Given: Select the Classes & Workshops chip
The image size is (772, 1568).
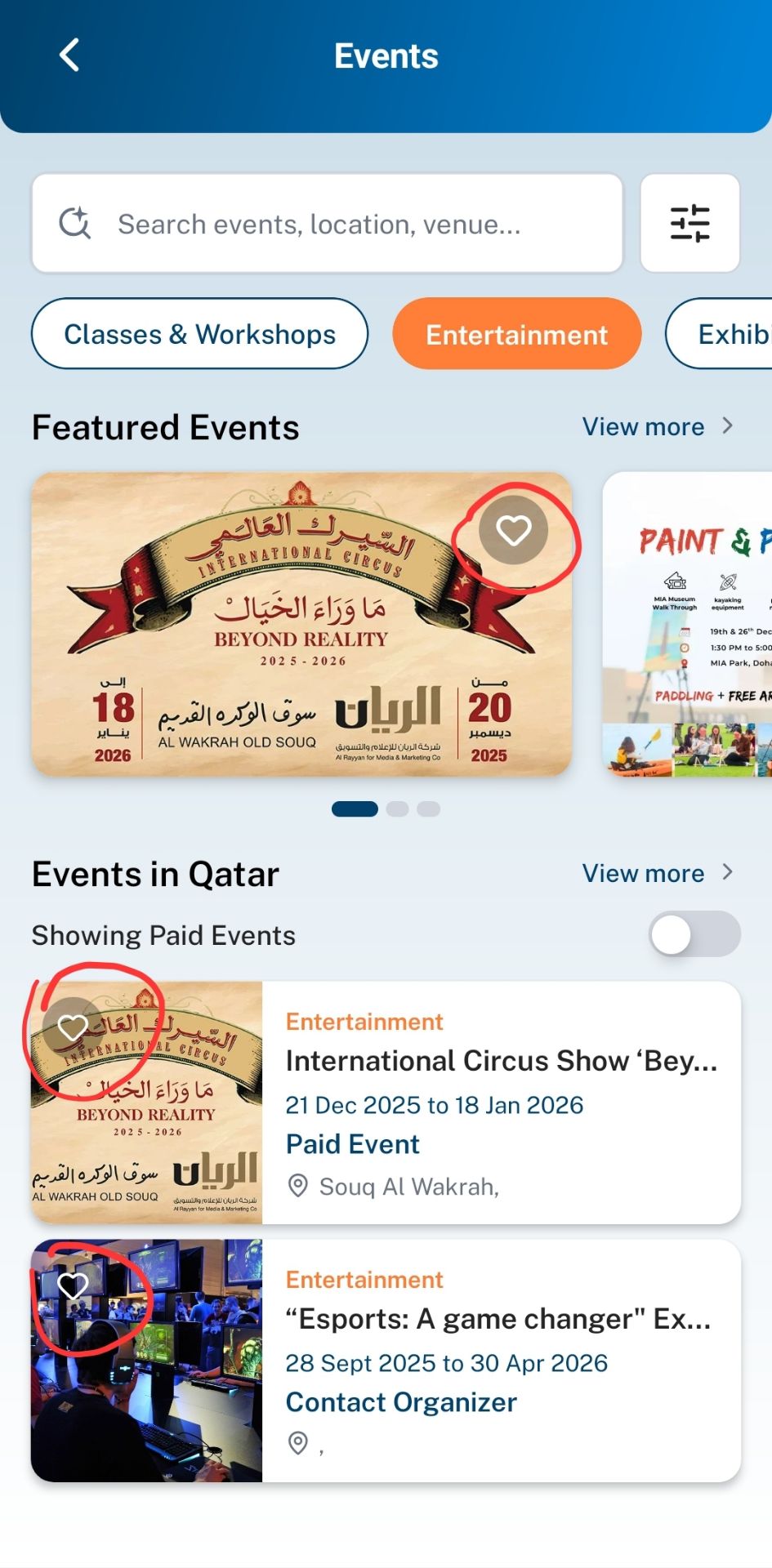Looking at the screenshot, I should pos(199,334).
